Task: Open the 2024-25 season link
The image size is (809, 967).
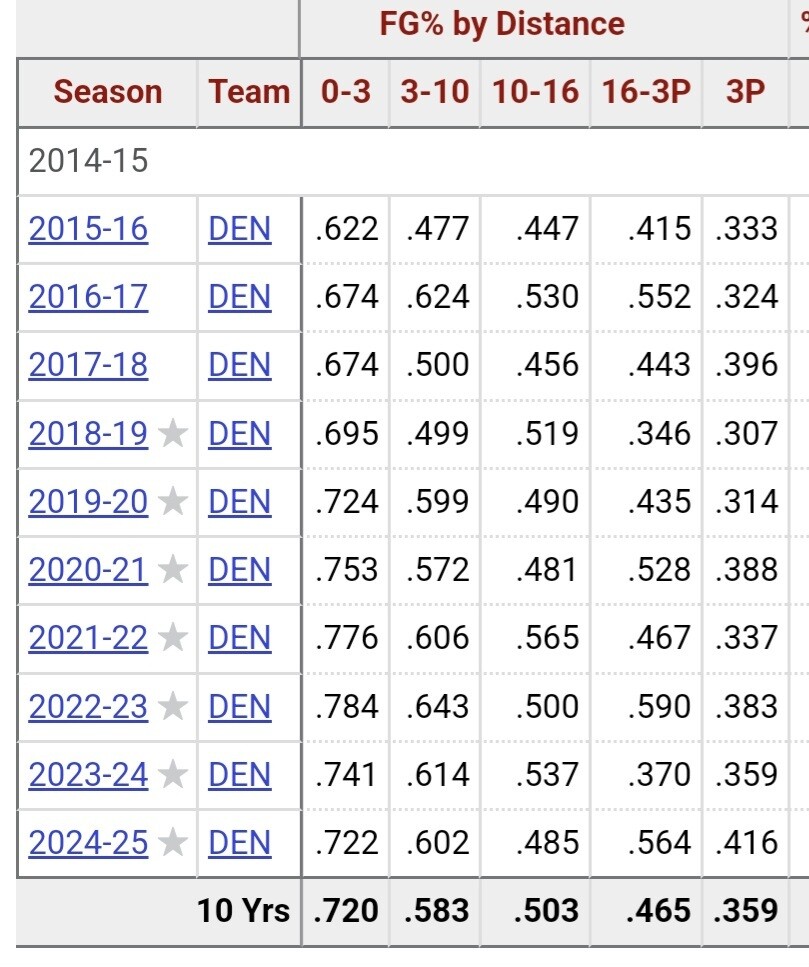Action: [88, 842]
